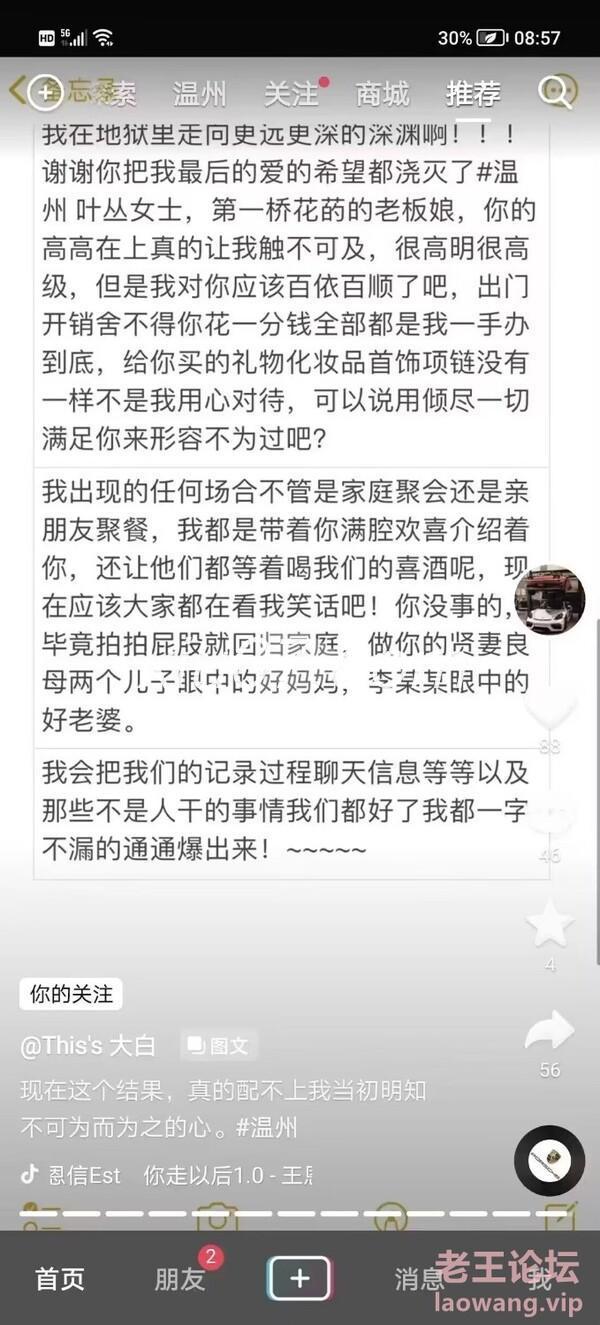
Task: Add post to favorites with the star
Action: coord(549,924)
